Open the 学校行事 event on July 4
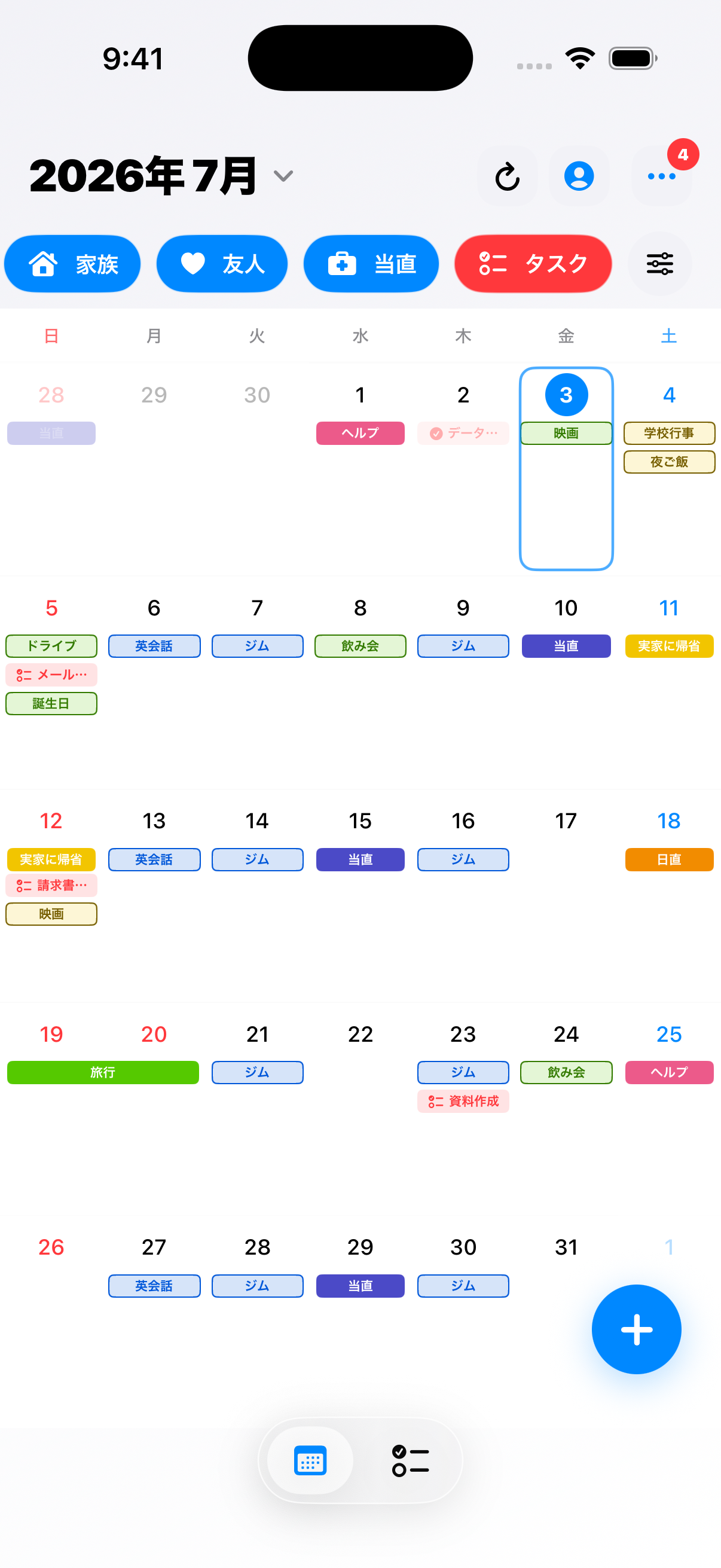Screen dimensions: 721x1568 pyautogui.click(x=669, y=433)
